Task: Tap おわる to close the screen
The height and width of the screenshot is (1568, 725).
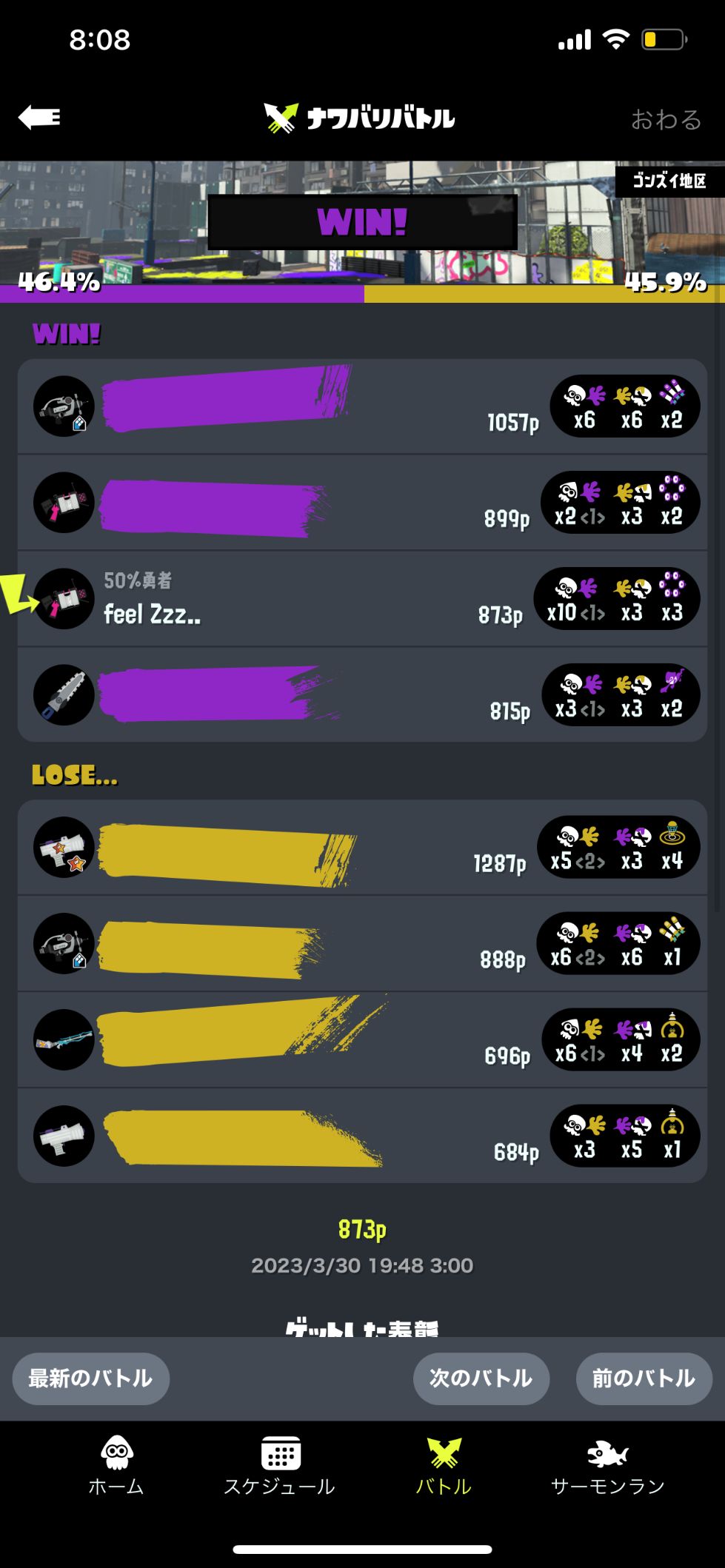Action: click(x=666, y=119)
